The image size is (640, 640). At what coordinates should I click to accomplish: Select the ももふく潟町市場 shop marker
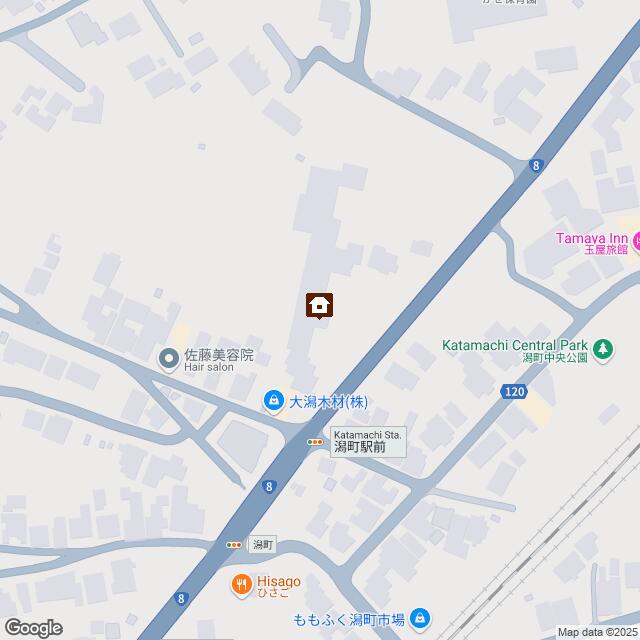[421, 617]
